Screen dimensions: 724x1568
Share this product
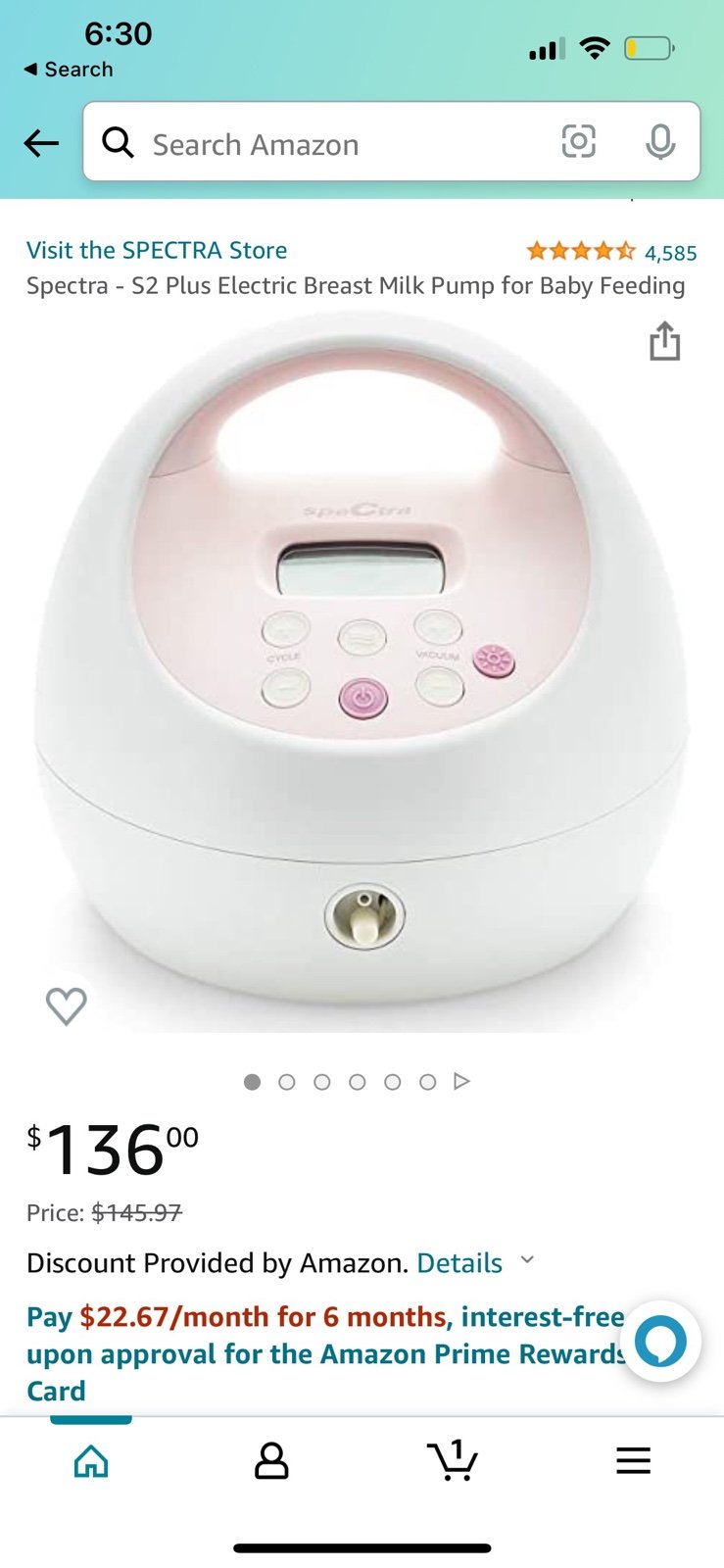(664, 341)
